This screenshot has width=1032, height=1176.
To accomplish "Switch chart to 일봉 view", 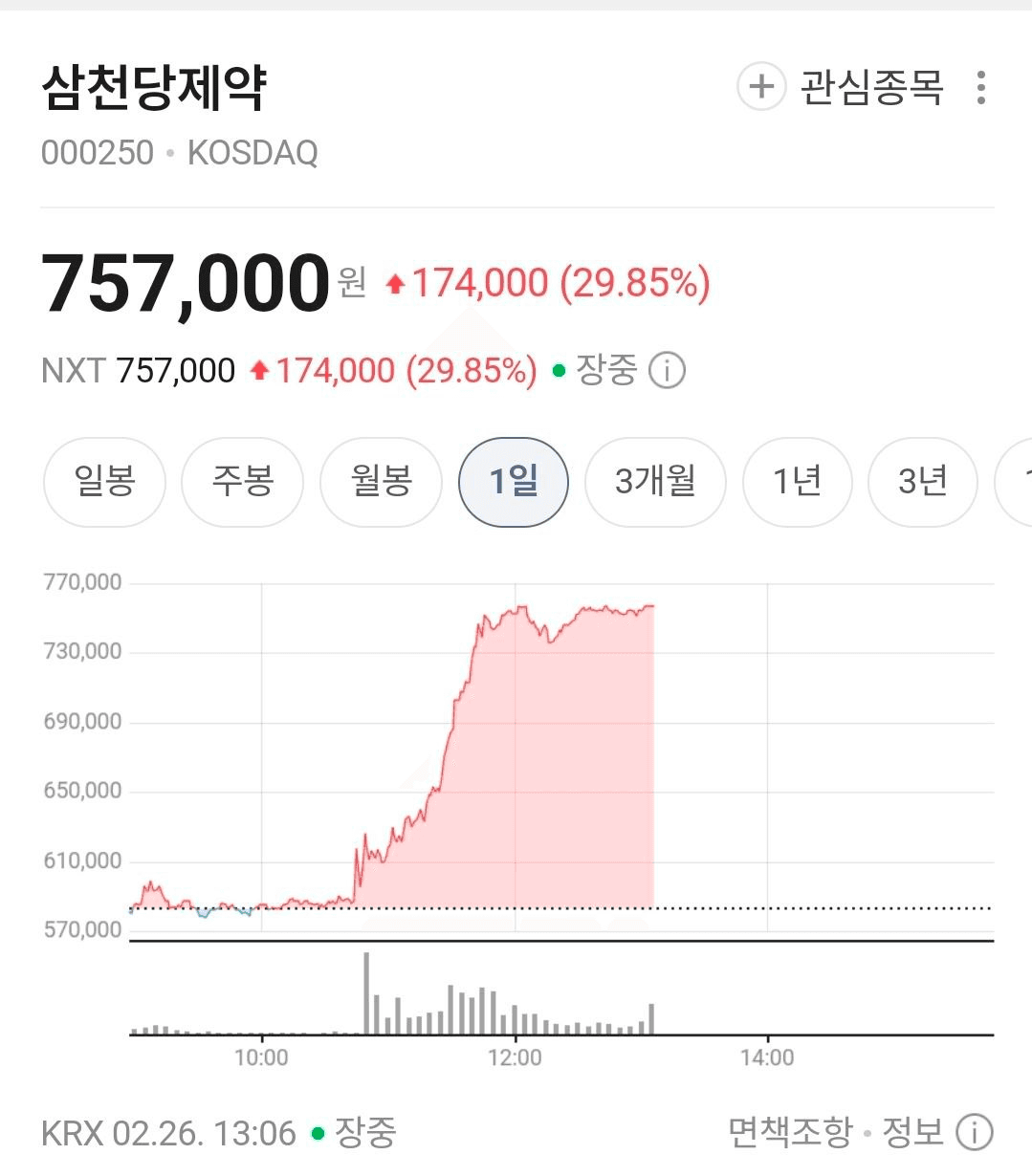I will 104,481.
